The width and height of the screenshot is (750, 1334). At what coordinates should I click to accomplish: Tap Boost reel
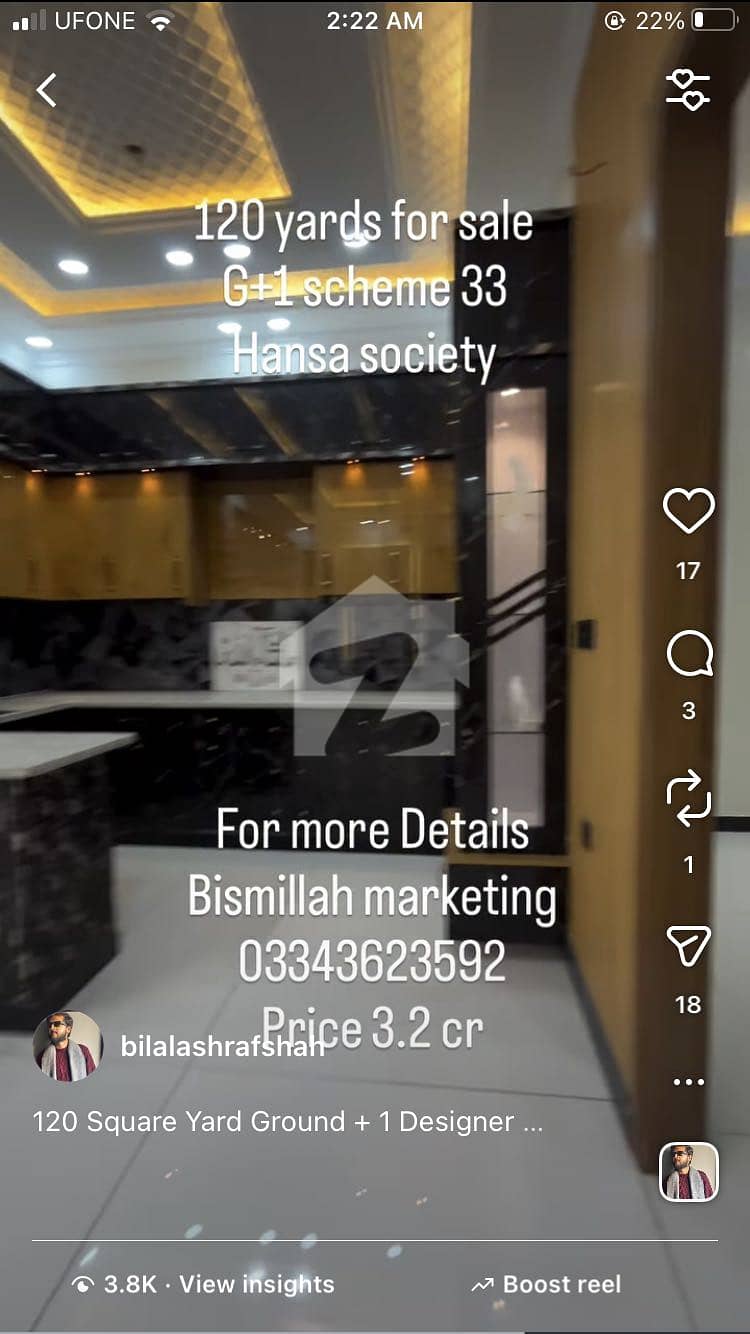(547, 1284)
